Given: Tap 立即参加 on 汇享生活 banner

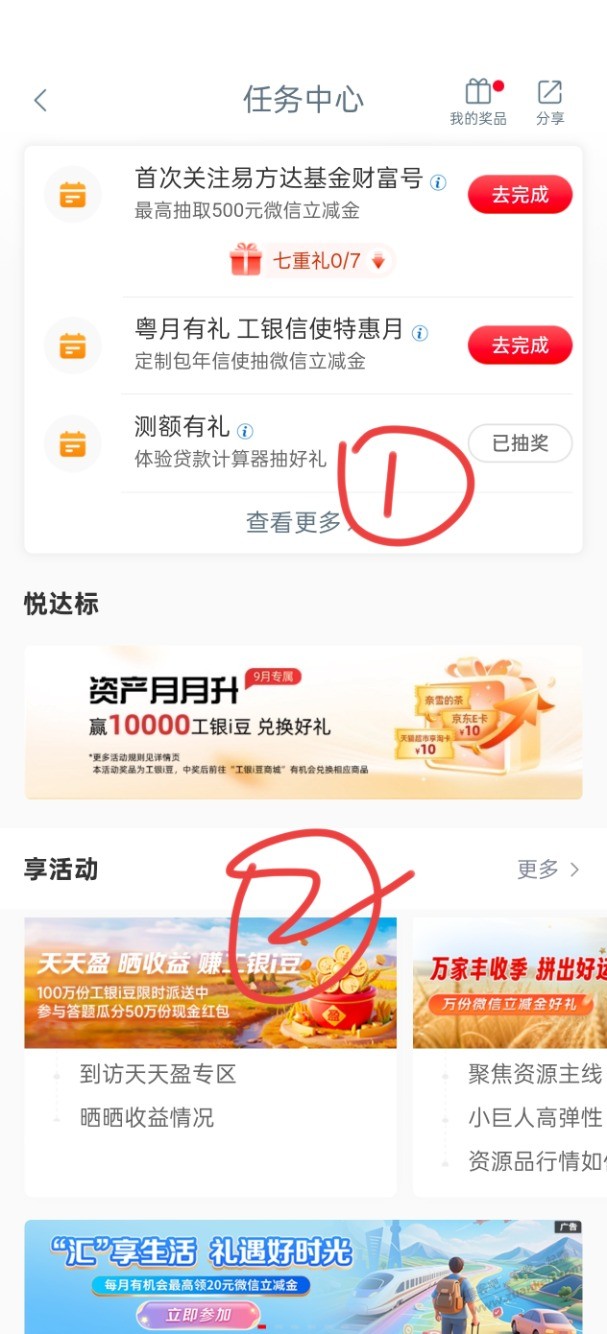Looking at the screenshot, I should (197, 1315).
